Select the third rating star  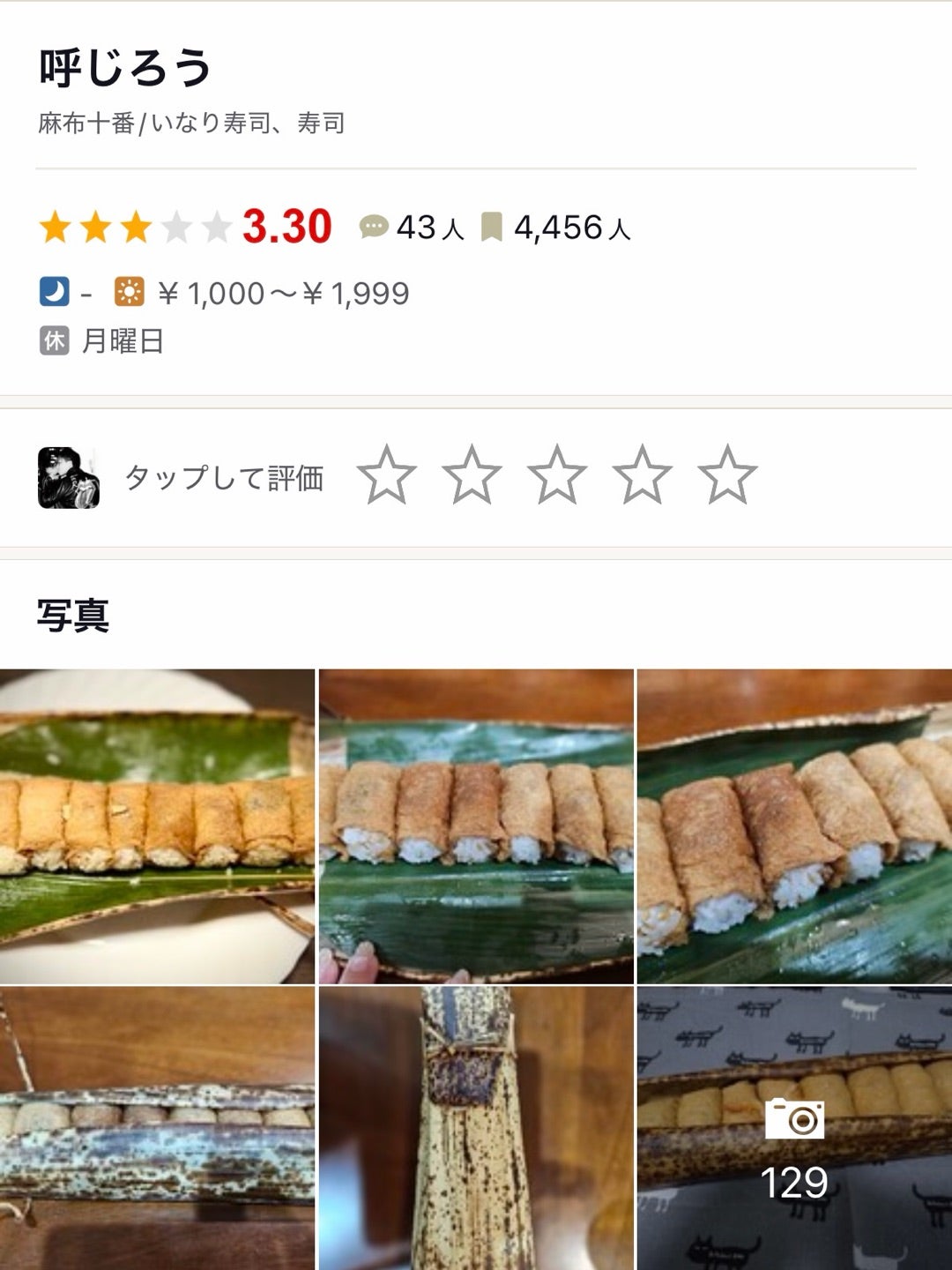[x=557, y=476]
